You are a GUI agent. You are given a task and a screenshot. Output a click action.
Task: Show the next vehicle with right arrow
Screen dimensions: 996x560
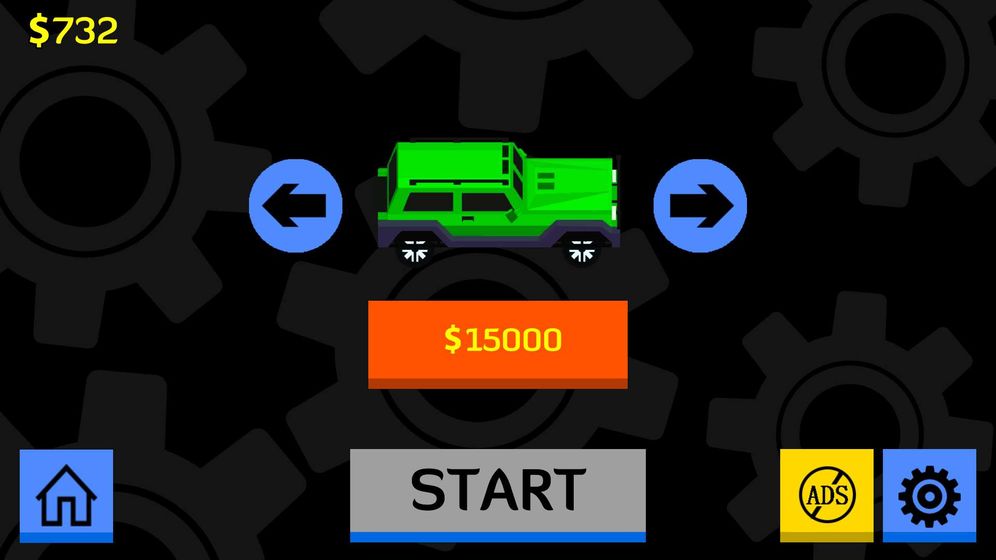click(x=700, y=206)
